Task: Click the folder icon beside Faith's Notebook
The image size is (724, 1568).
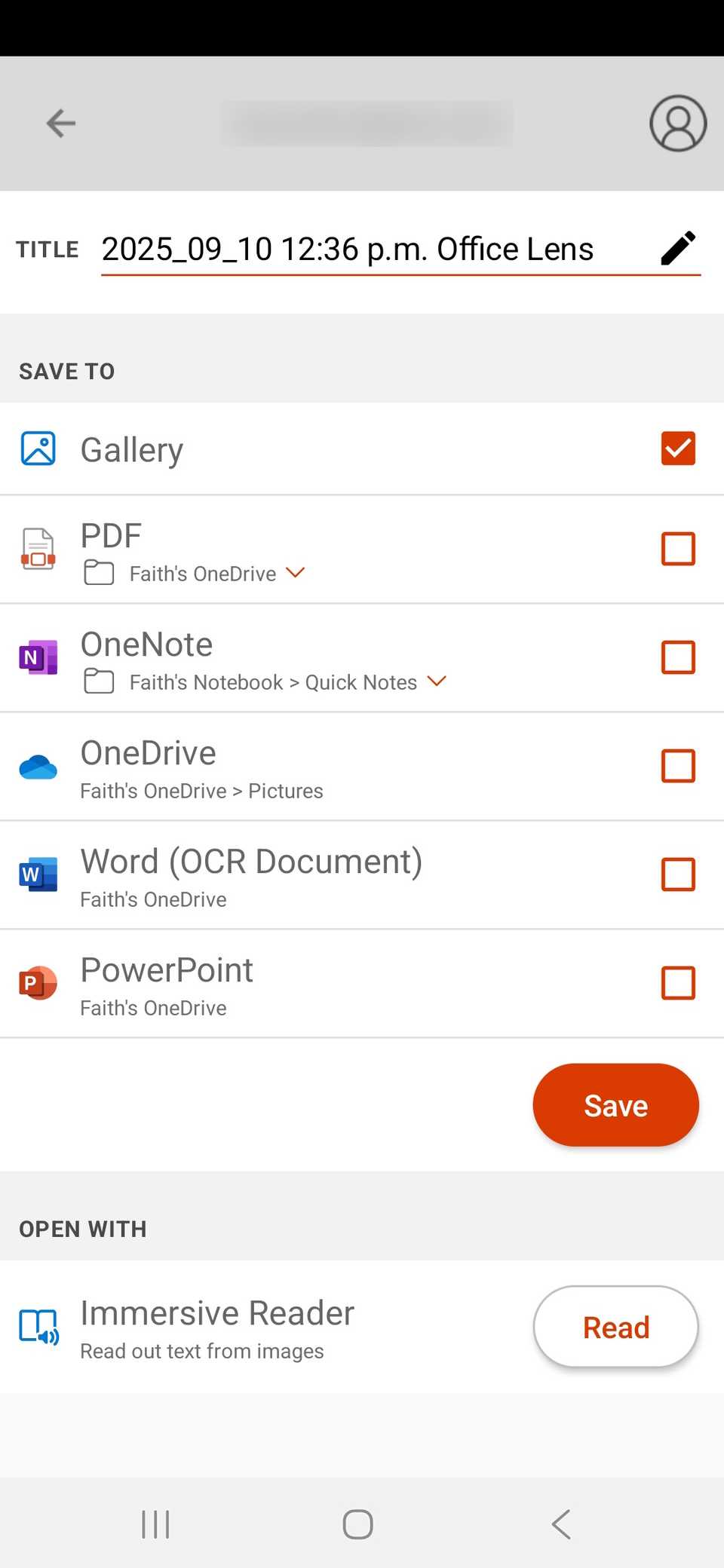Action: 99,681
